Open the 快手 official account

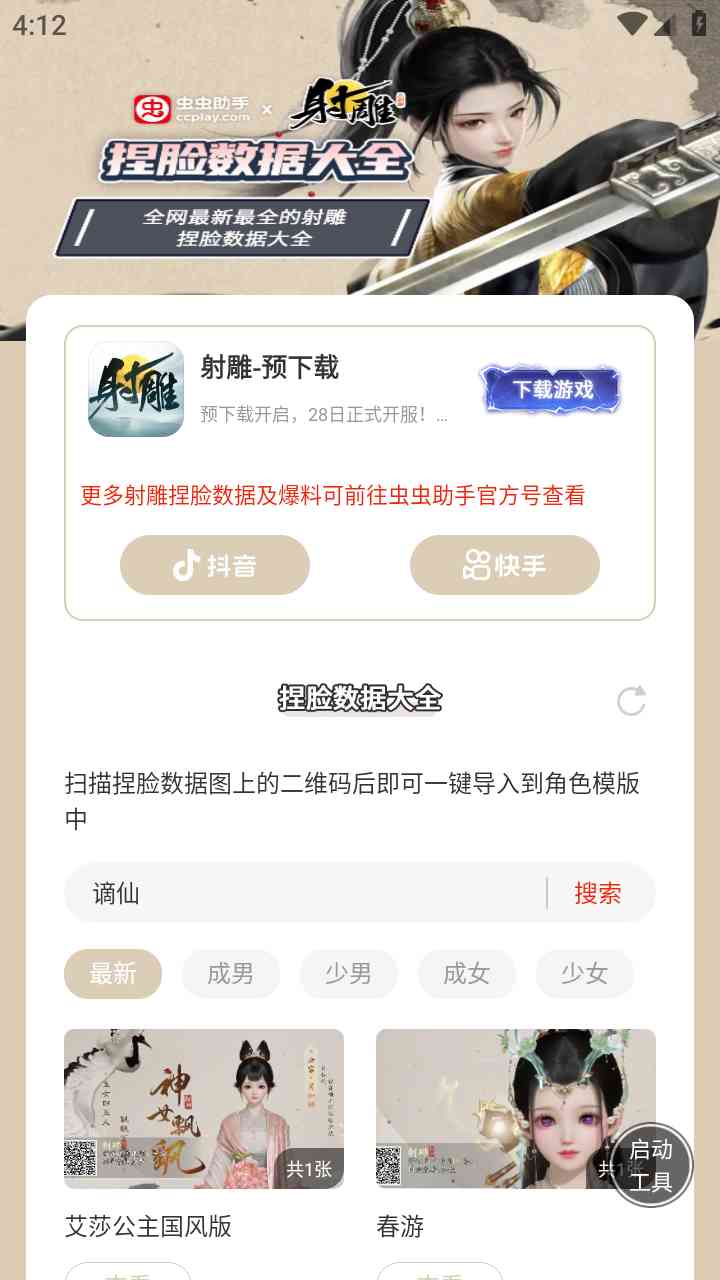tap(505, 565)
